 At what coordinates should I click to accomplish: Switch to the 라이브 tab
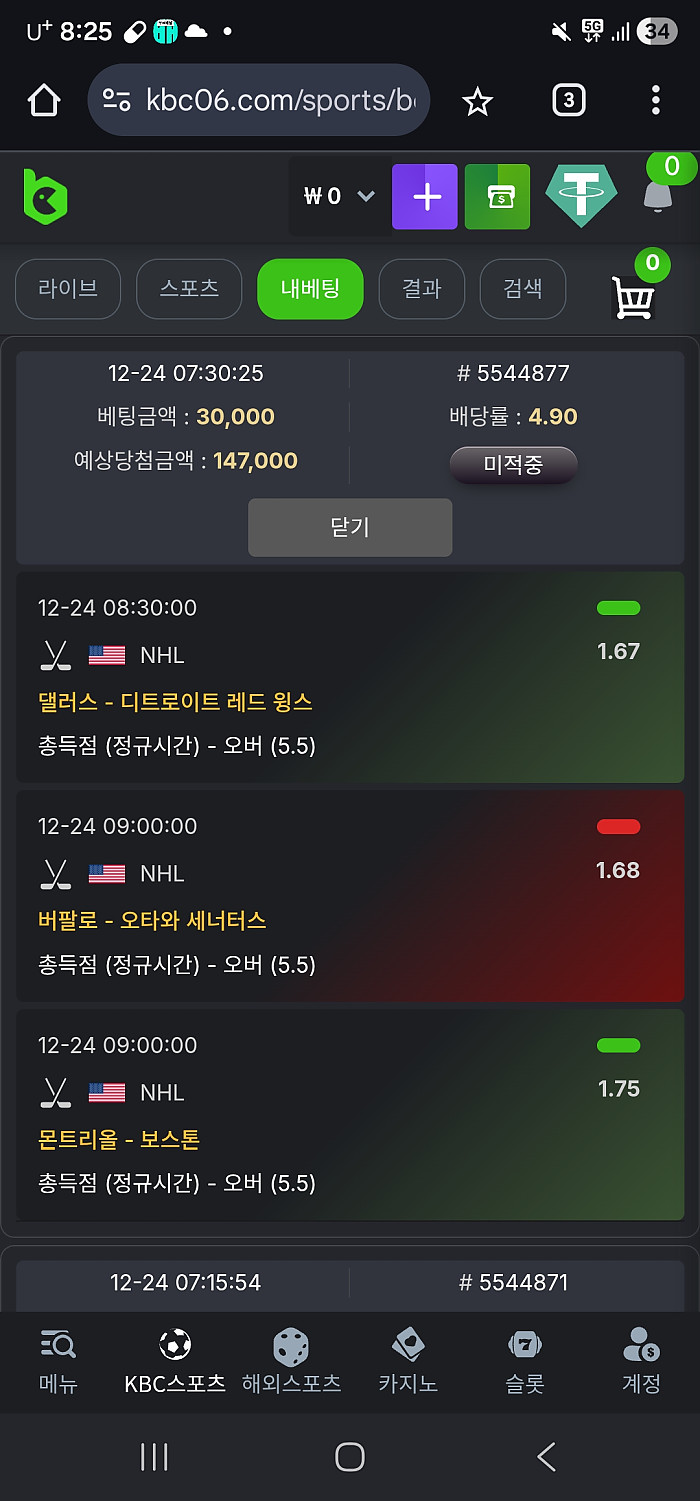tap(68, 289)
